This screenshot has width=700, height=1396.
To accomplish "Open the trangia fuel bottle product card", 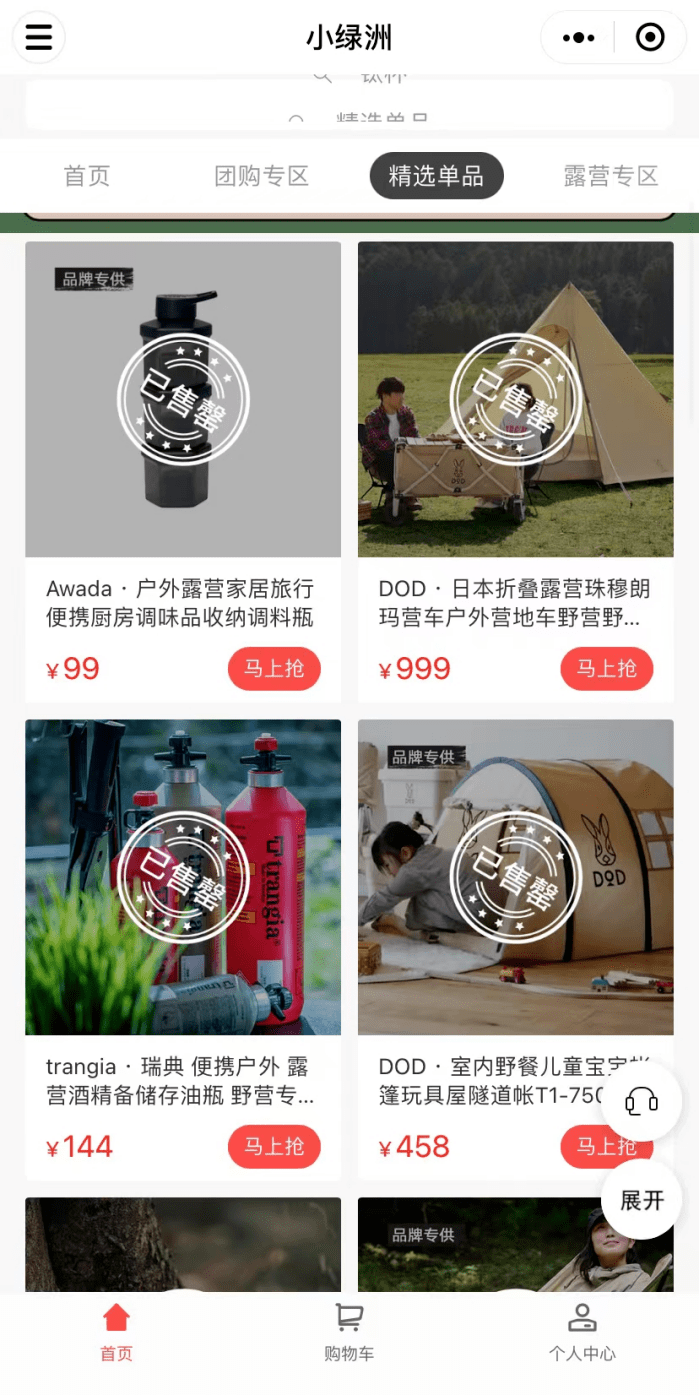I will tap(183, 878).
